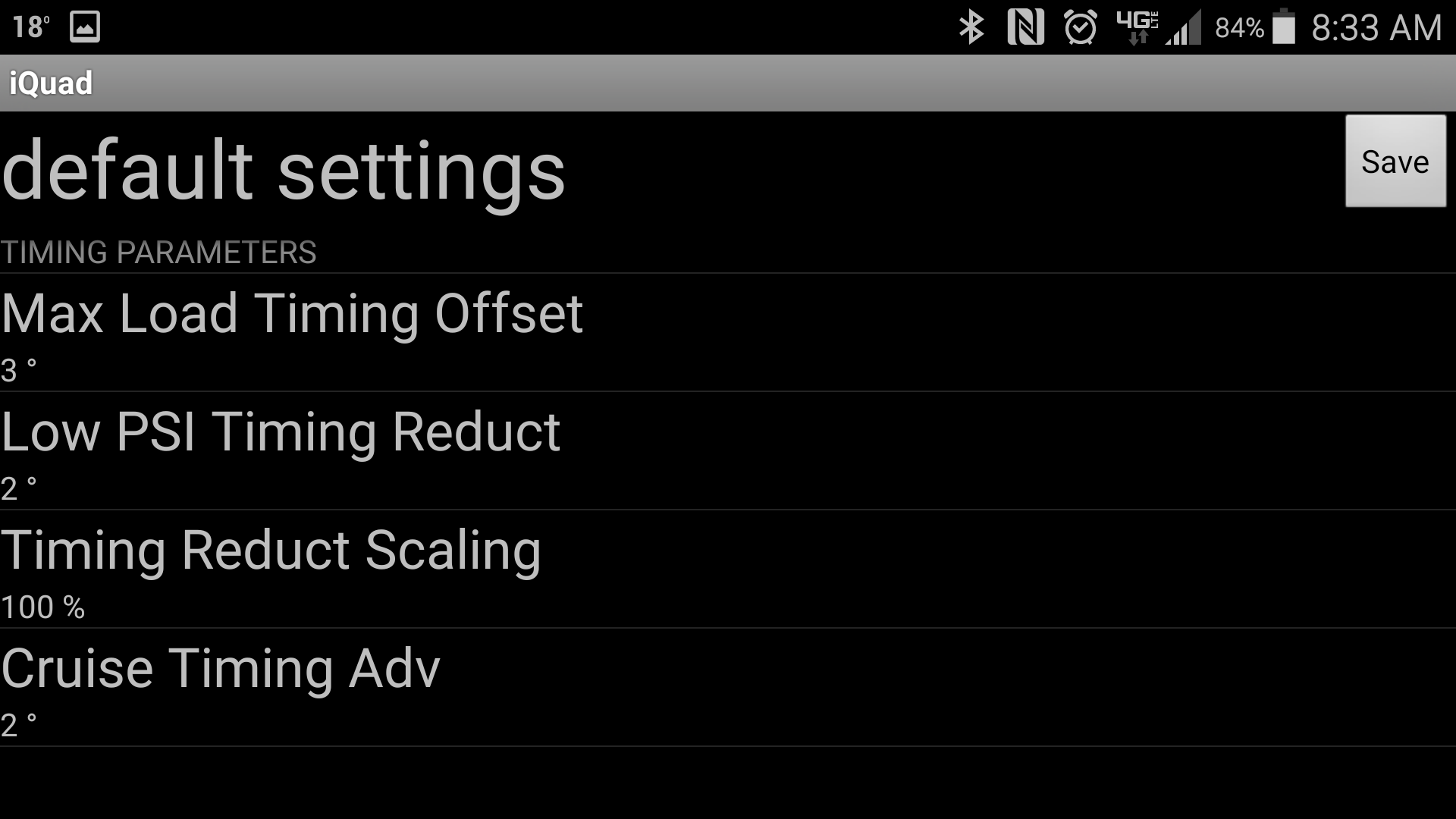Open Low PSI Timing Reduct setting
The height and width of the screenshot is (819, 1456).
pyautogui.click(x=281, y=450)
